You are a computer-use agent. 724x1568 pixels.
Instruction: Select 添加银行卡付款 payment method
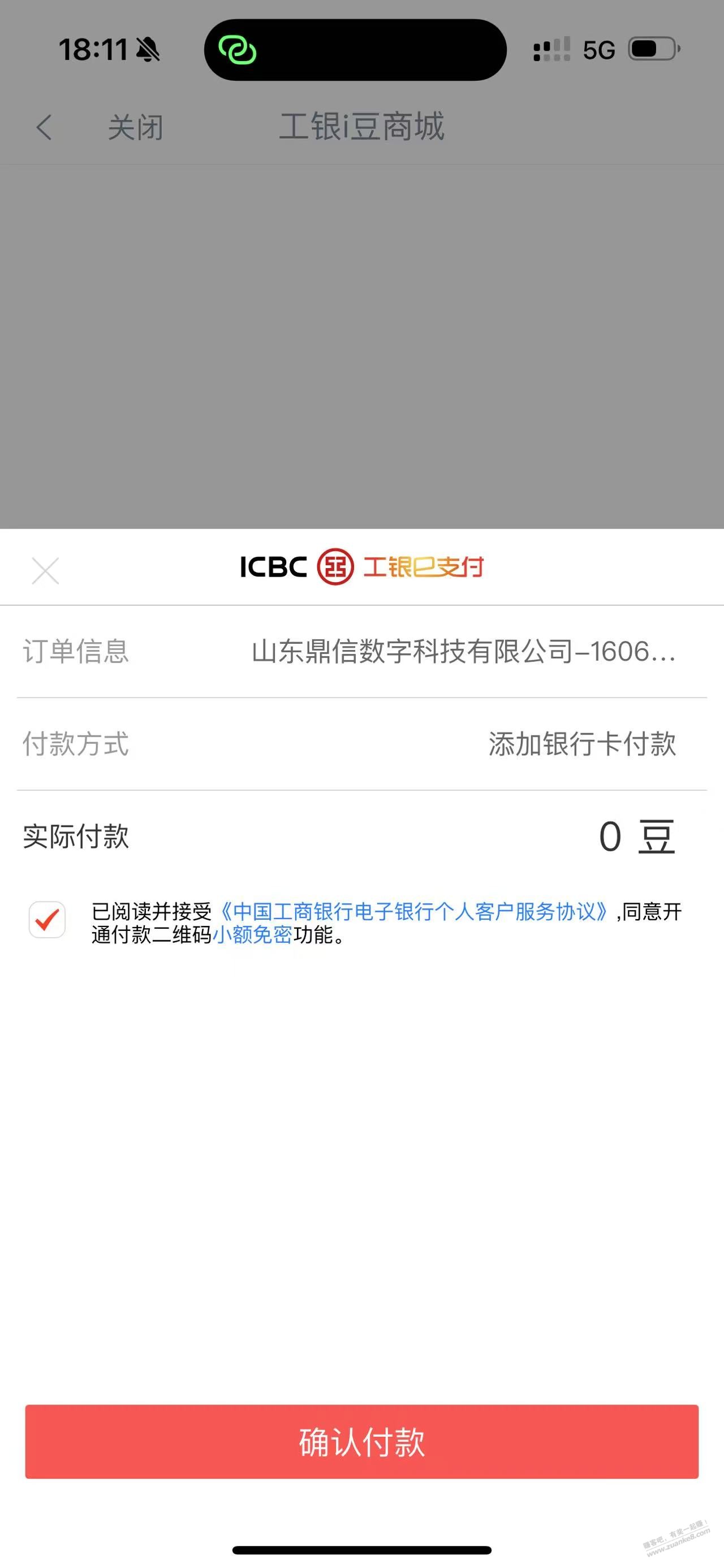coord(581,744)
